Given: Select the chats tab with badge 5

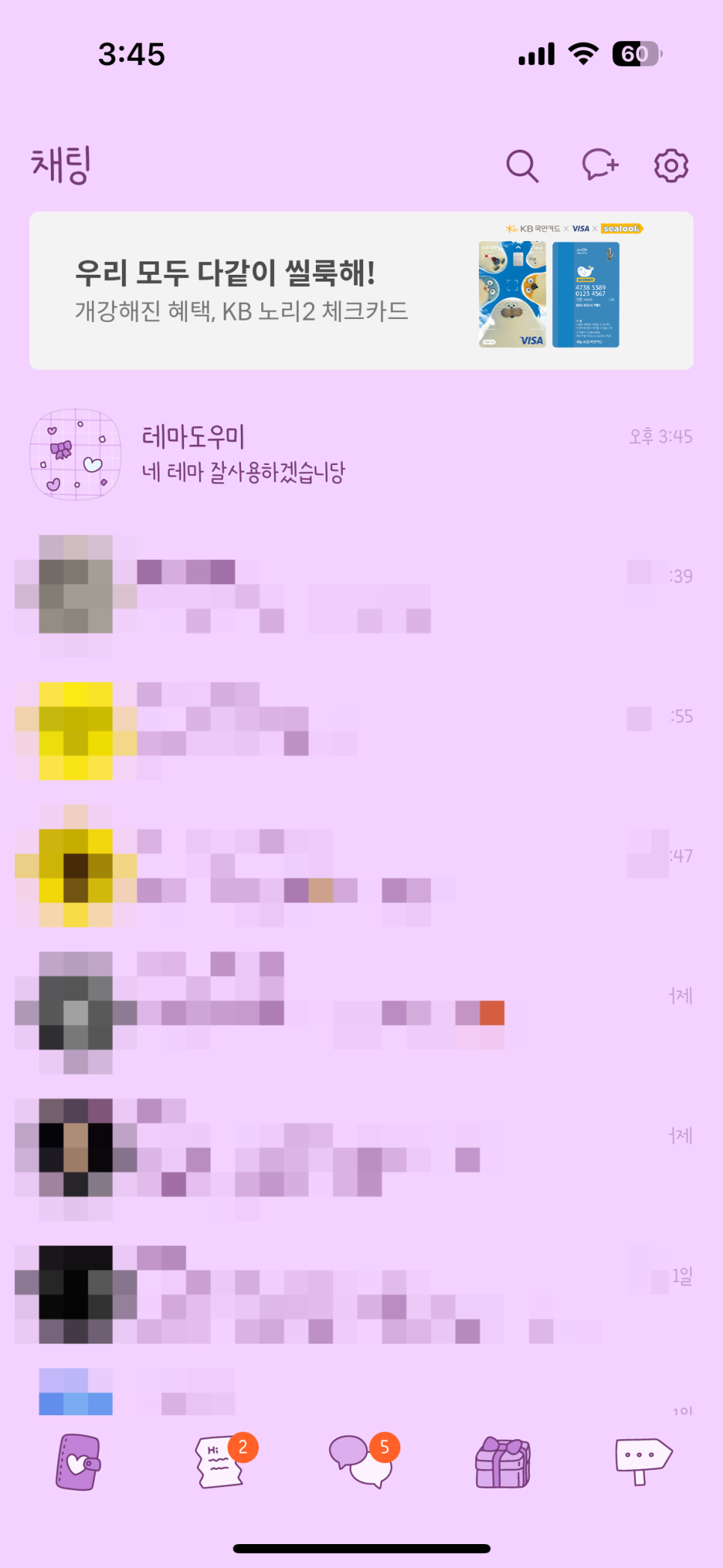Looking at the screenshot, I should click(362, 1461).
